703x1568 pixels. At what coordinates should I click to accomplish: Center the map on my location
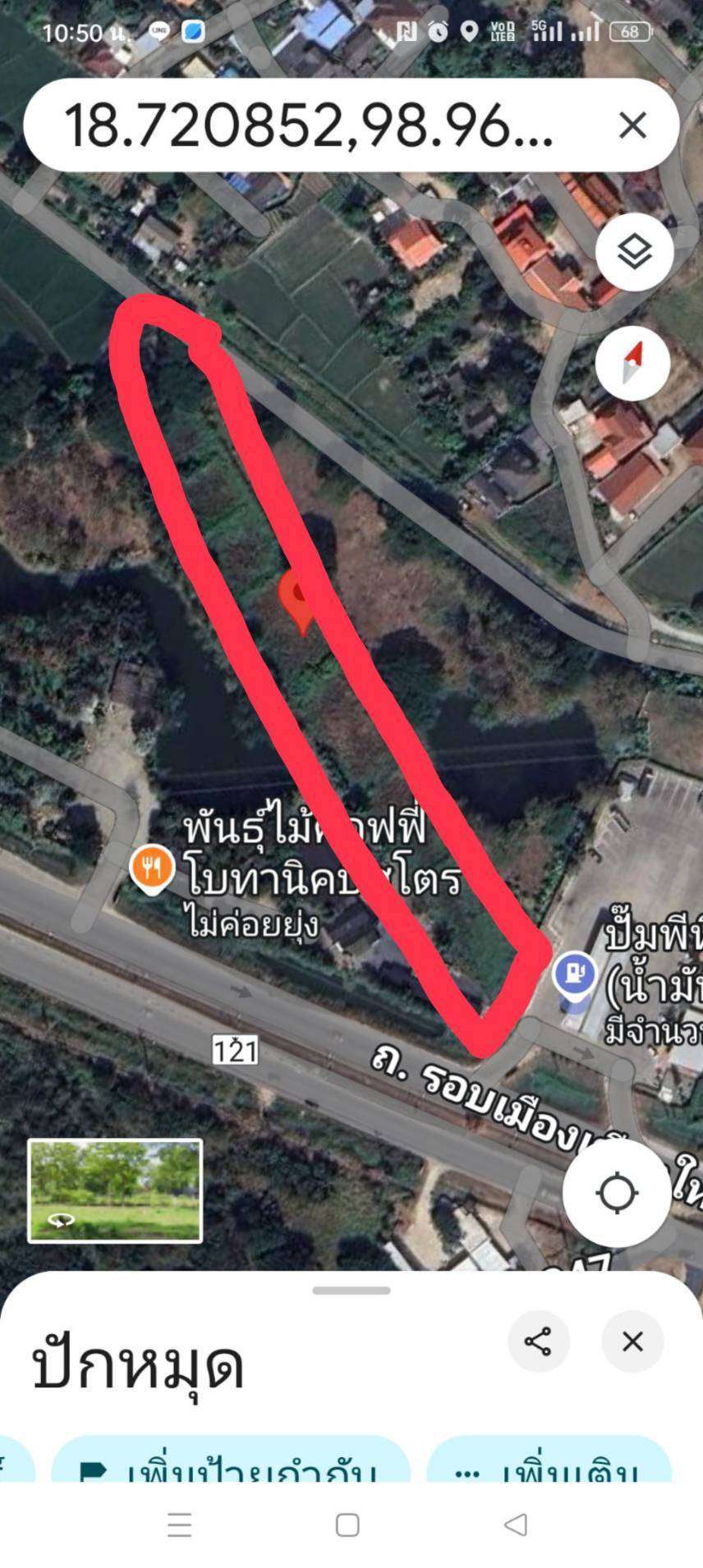point(616,1193)
